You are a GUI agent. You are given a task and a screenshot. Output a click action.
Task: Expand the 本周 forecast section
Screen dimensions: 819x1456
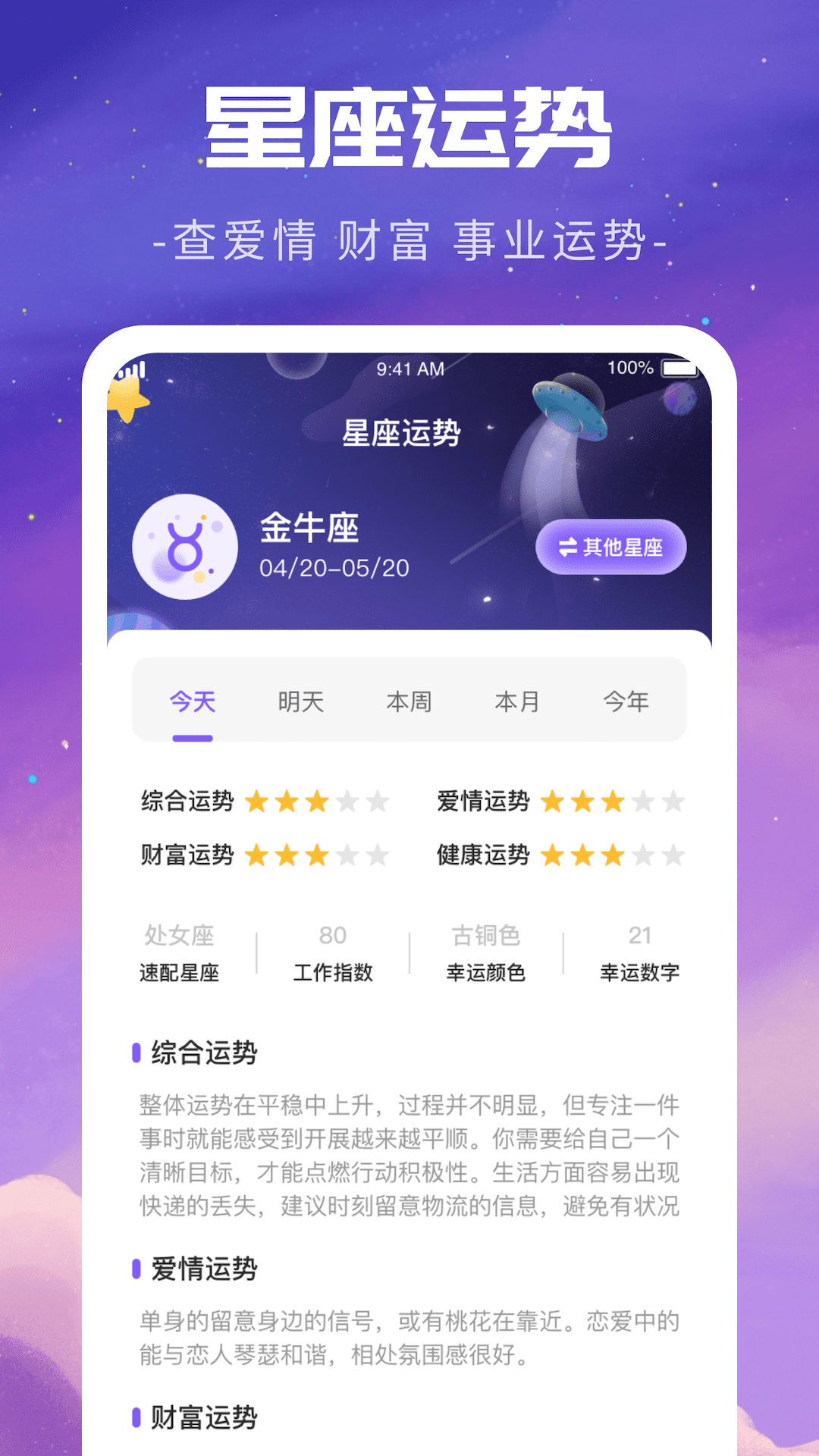tap(409, 702)
